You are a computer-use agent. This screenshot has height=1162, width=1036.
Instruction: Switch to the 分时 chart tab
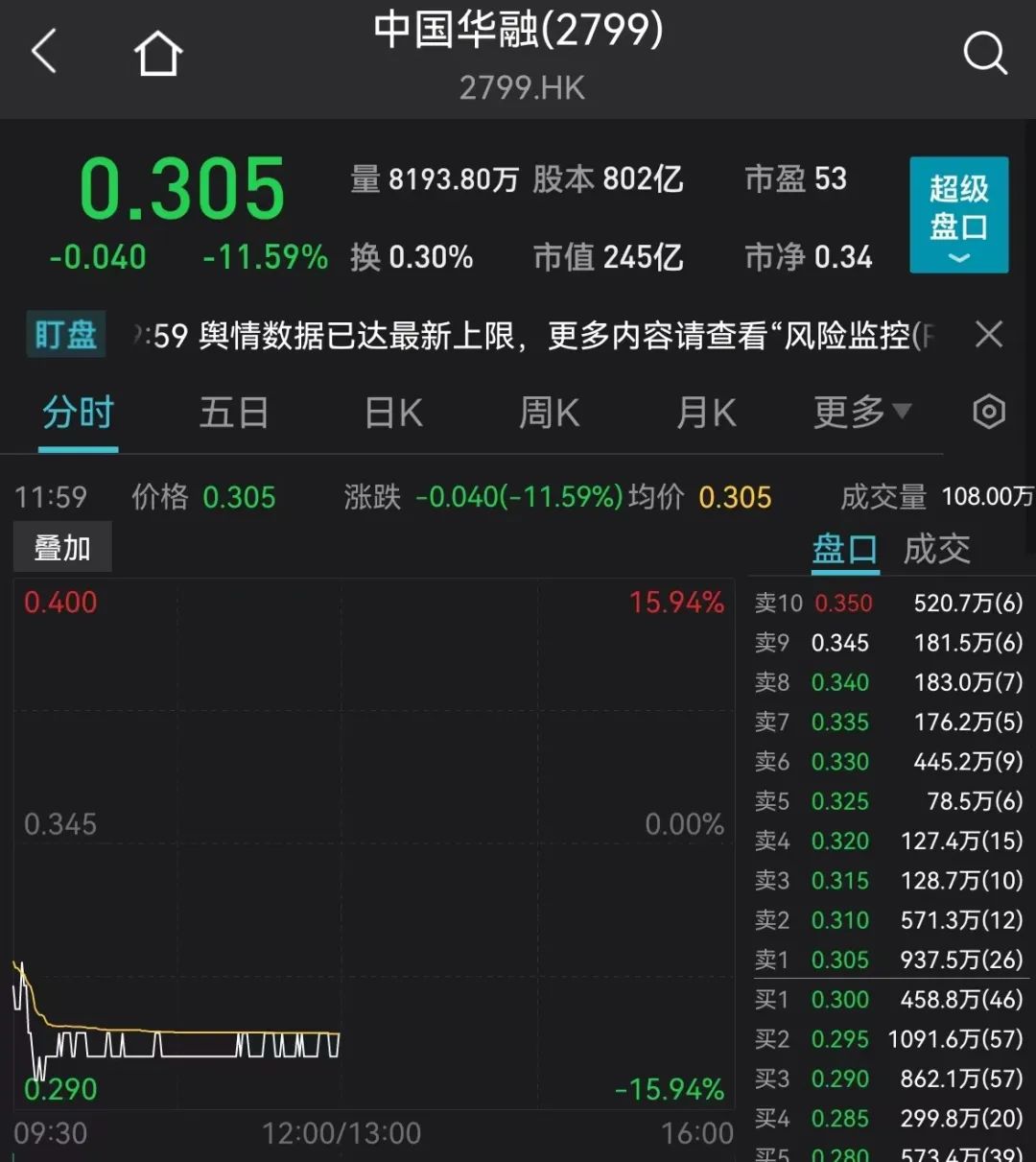pyautogui.click(x=78, y=414)
